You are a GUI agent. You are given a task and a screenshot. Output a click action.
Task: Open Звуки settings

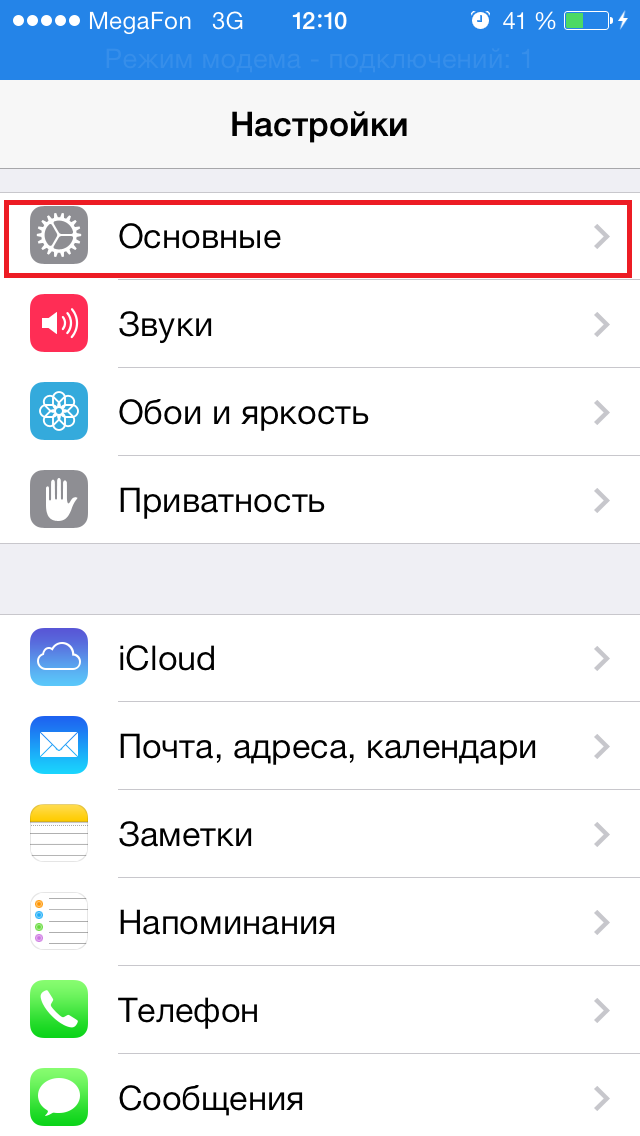(x=320, y=325)
